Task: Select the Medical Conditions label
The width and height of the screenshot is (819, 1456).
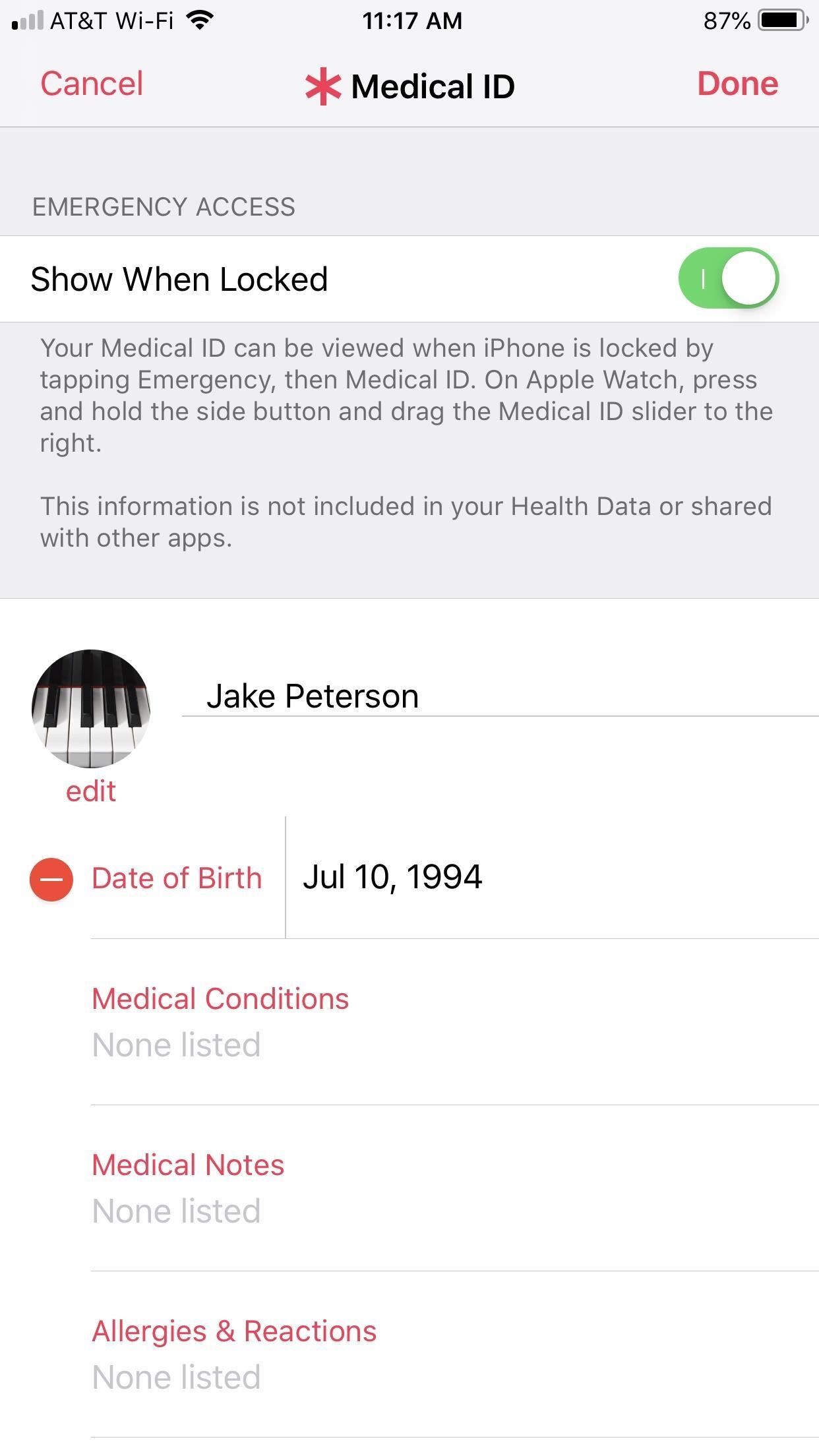Action: point(220,998)
